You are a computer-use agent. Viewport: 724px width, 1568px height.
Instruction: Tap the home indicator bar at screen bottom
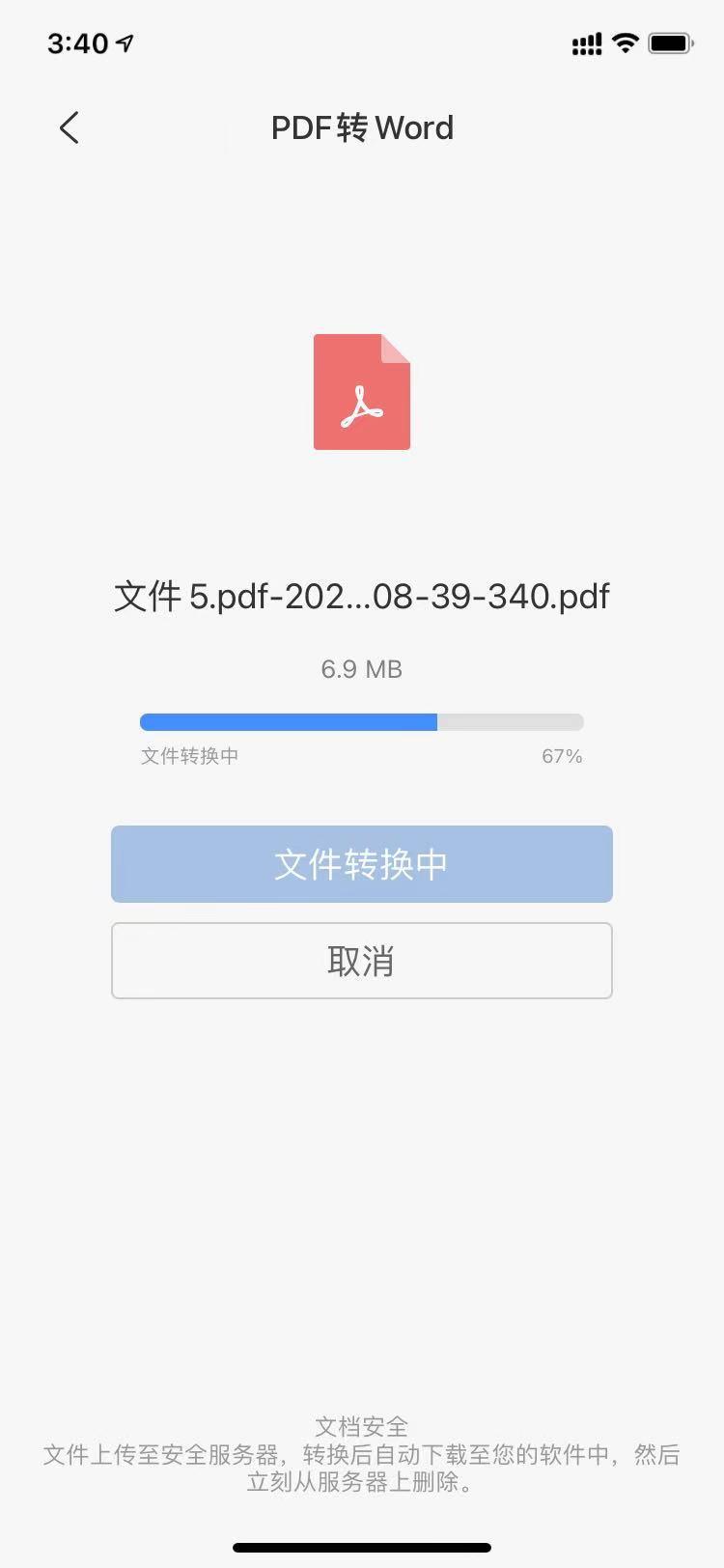tap(362, 1545)
